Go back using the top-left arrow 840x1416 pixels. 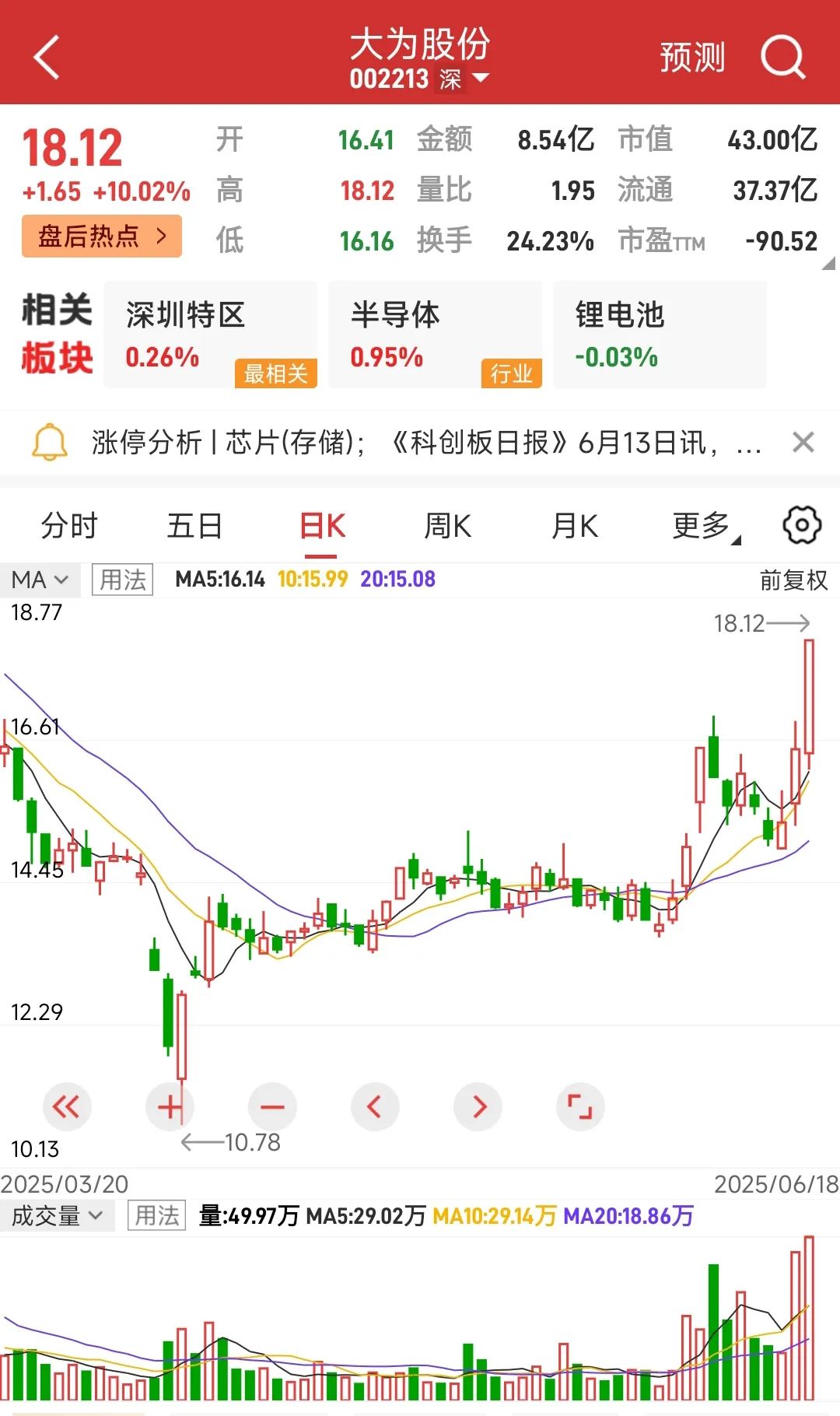coord(47,57)
